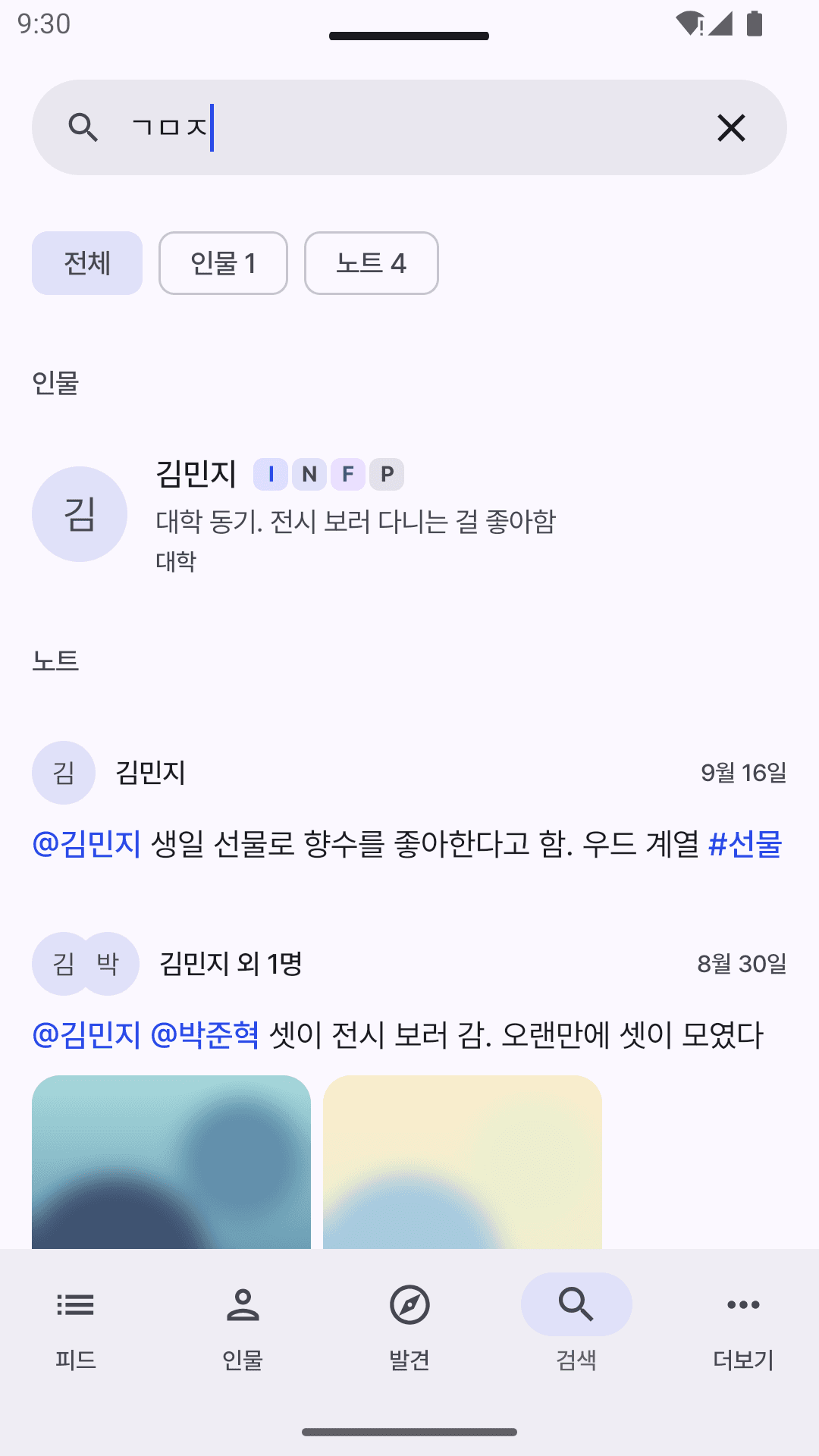
Task: Go to the 인물 tab in bottom navigation
Action: [x=243, y=1329]
